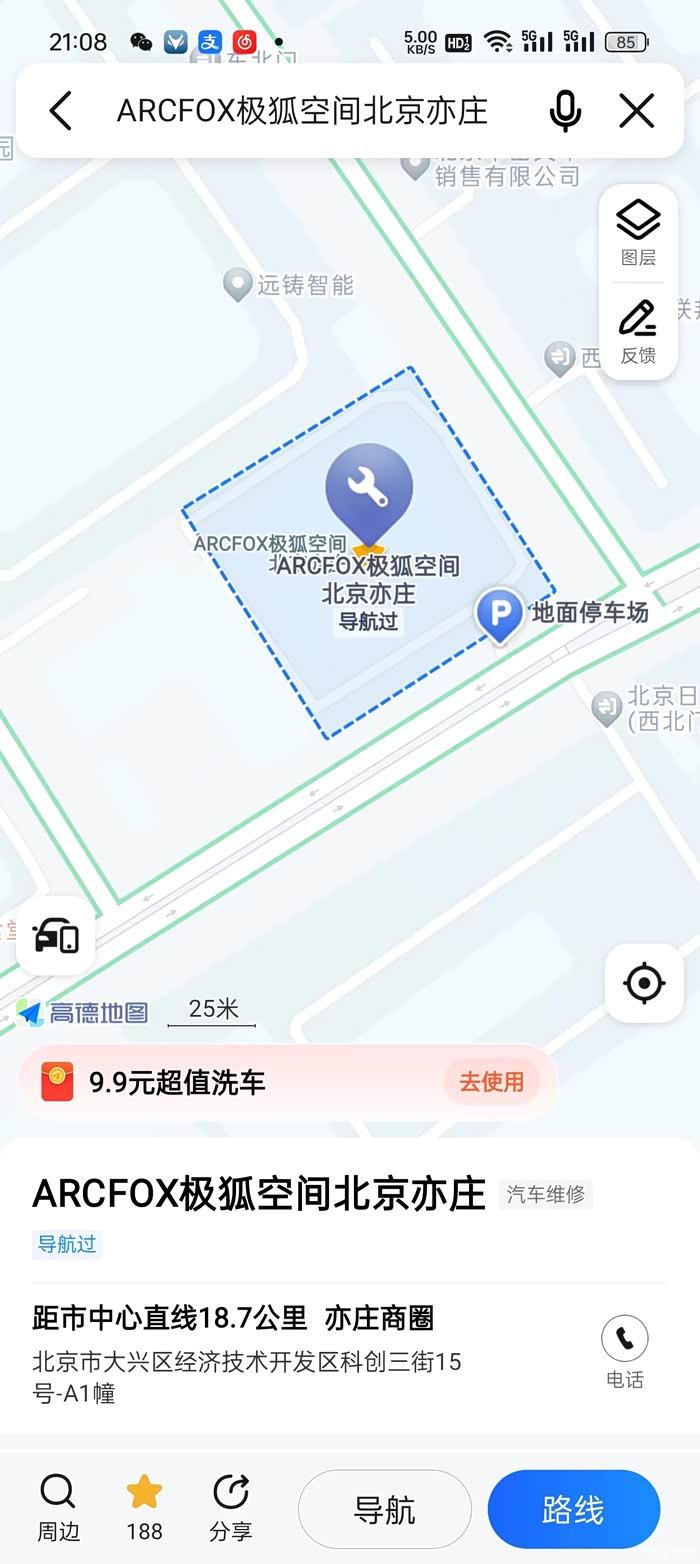Clear the search with the X
The width and height of the screenshot is (700, 1564).
[x=636, y=110]
